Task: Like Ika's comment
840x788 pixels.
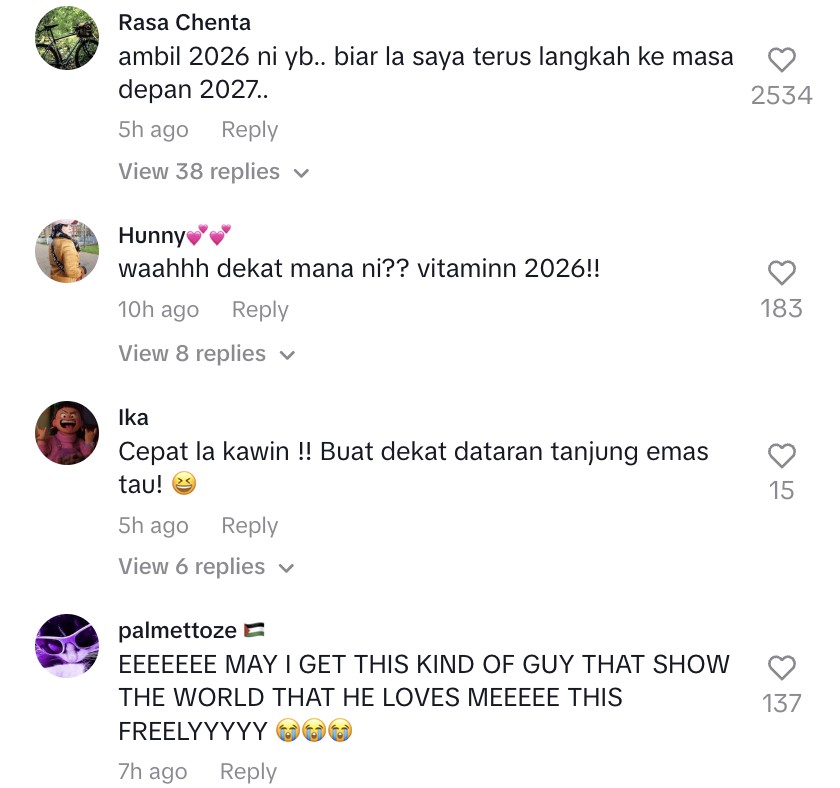Action: click(x=781, y=456)
